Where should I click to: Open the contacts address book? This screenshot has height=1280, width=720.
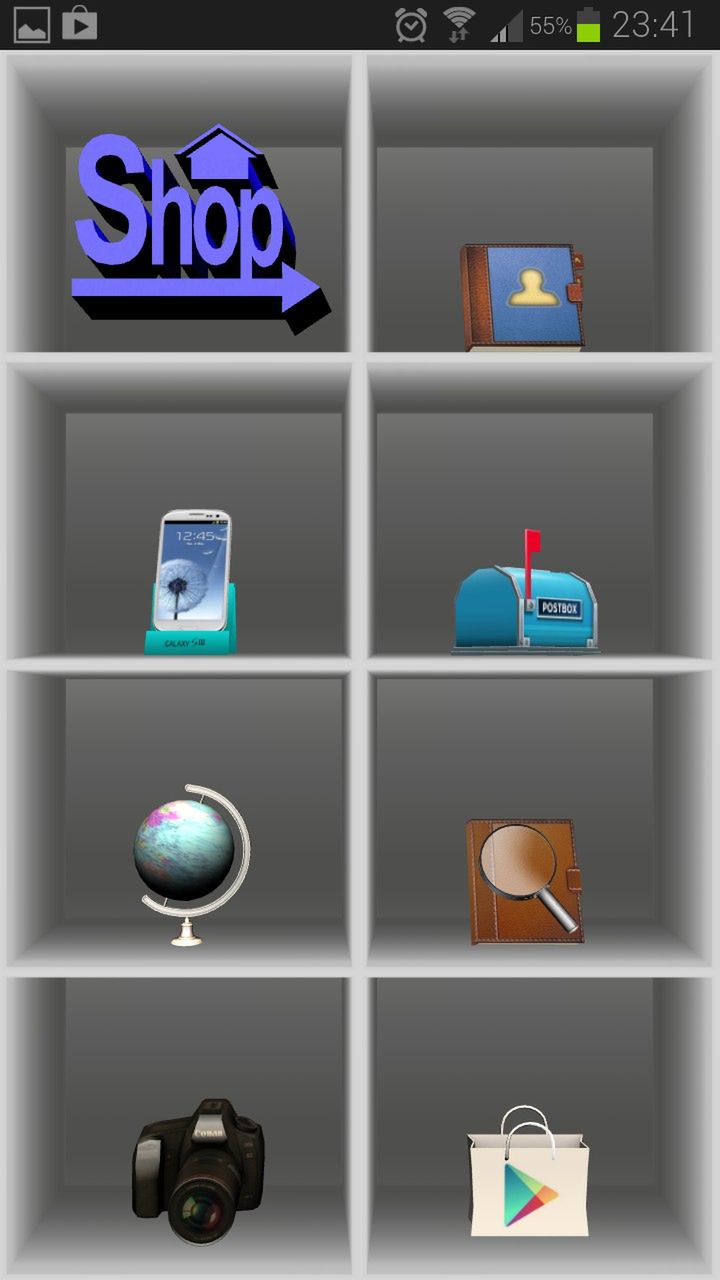pyautogui.click(x=522, y=296)
